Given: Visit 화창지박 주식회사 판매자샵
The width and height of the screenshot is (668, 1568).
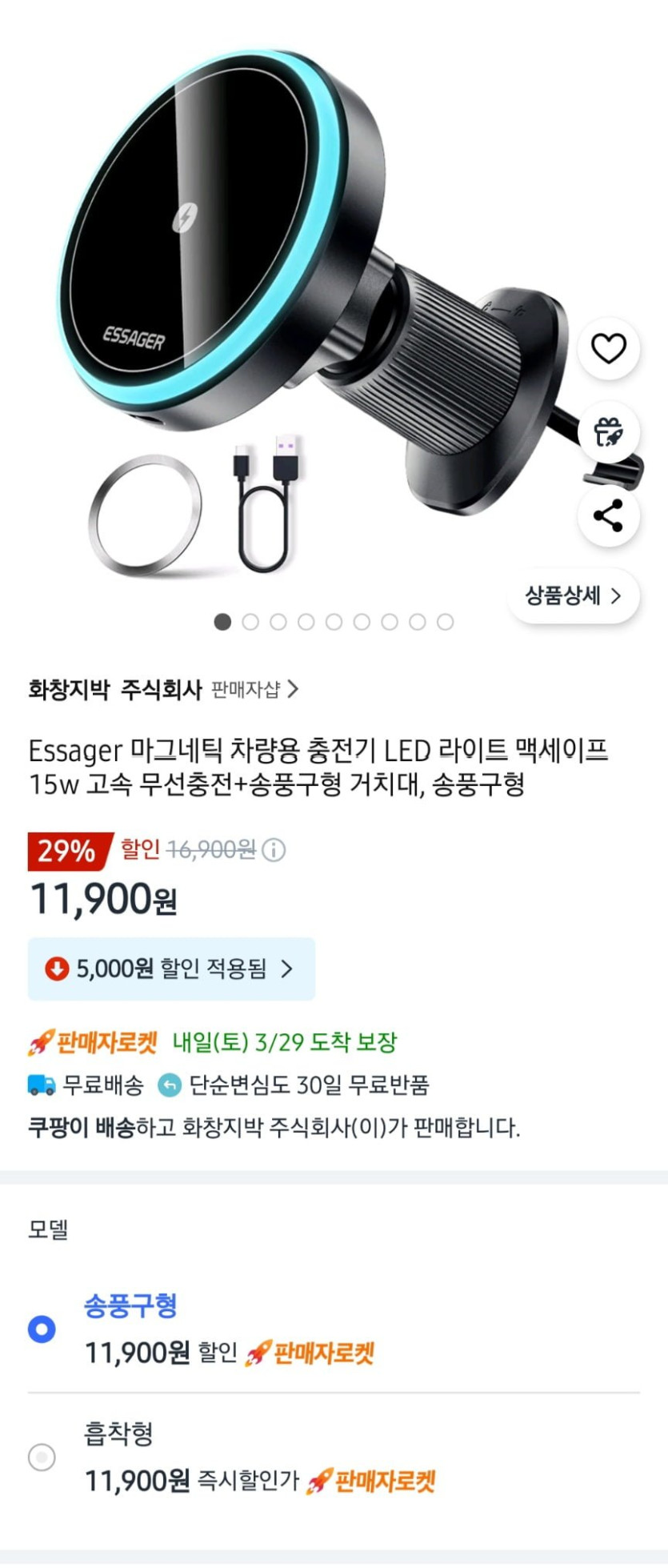Looking at the screenshot, I should [254, 689].
